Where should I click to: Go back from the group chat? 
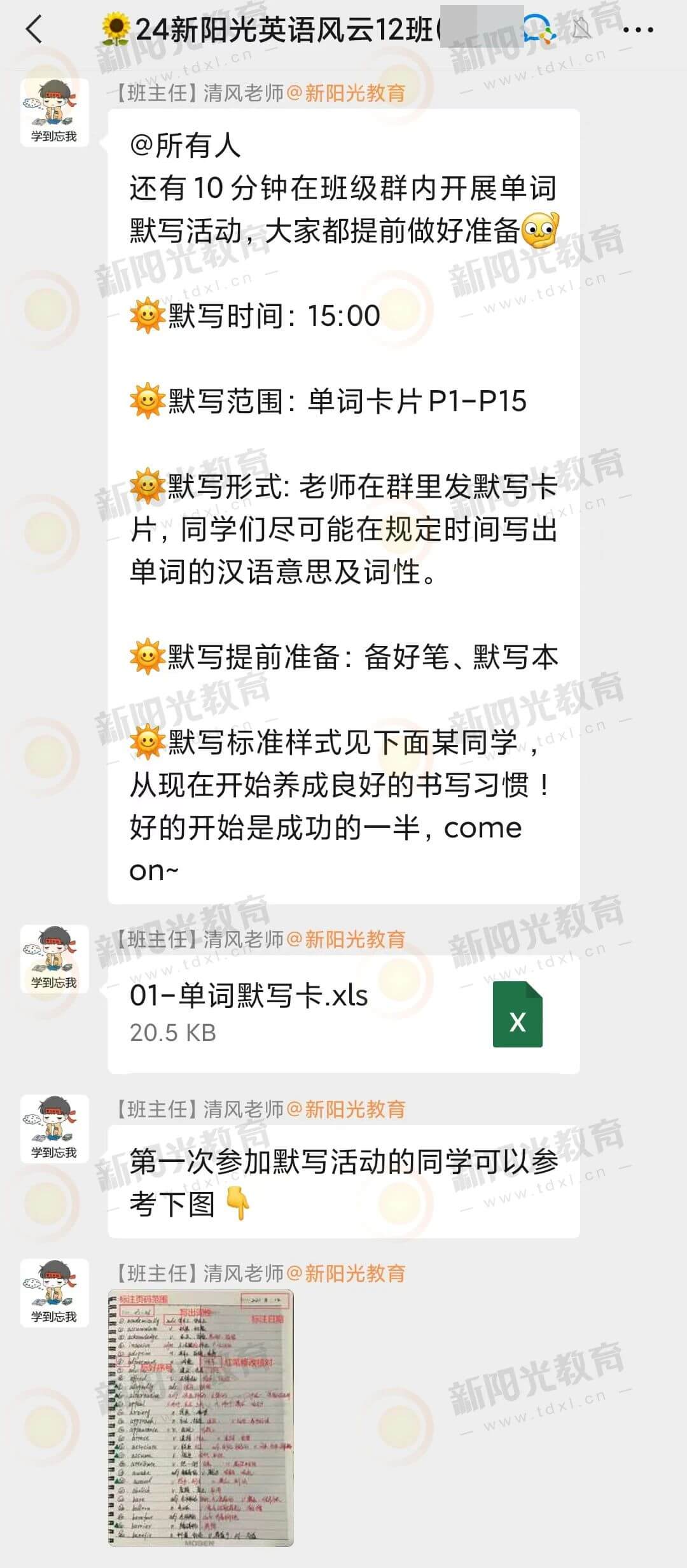(x=34, y=29)
